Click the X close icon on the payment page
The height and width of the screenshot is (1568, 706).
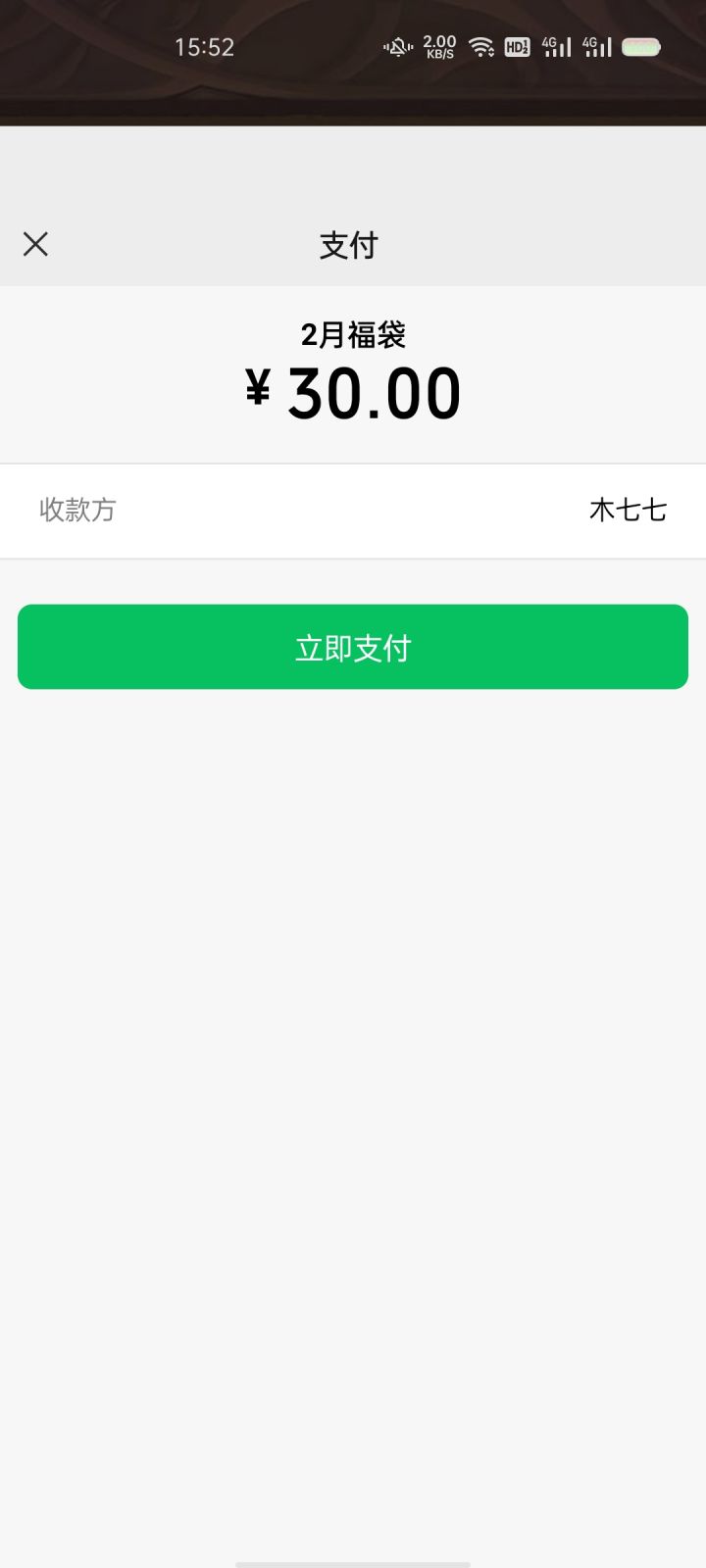click(x=36, y=244)
